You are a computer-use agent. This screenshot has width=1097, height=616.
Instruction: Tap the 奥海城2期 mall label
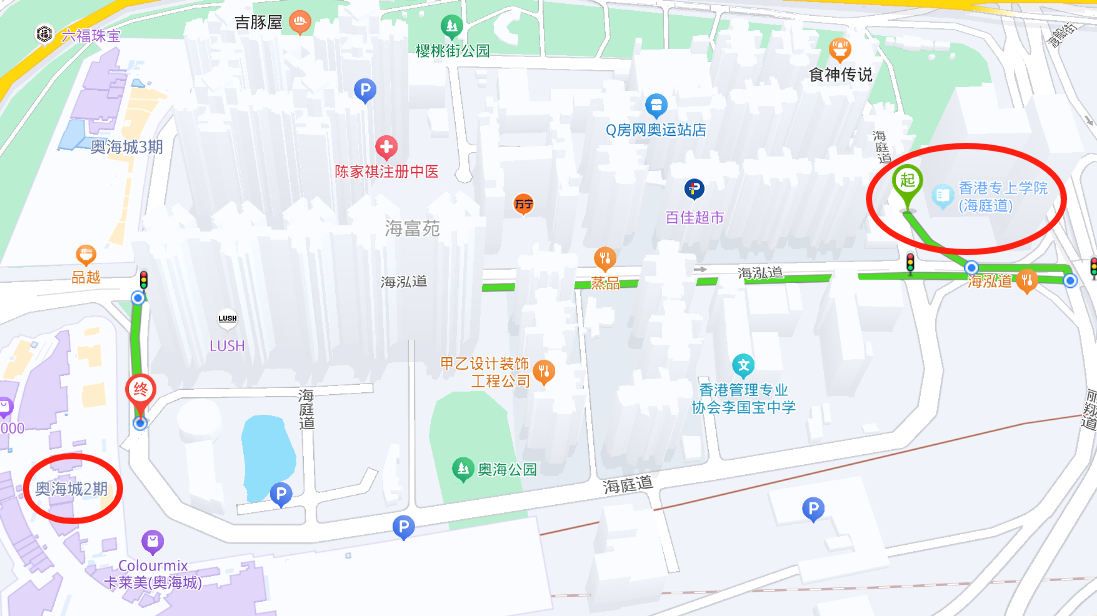coord(72,489)
